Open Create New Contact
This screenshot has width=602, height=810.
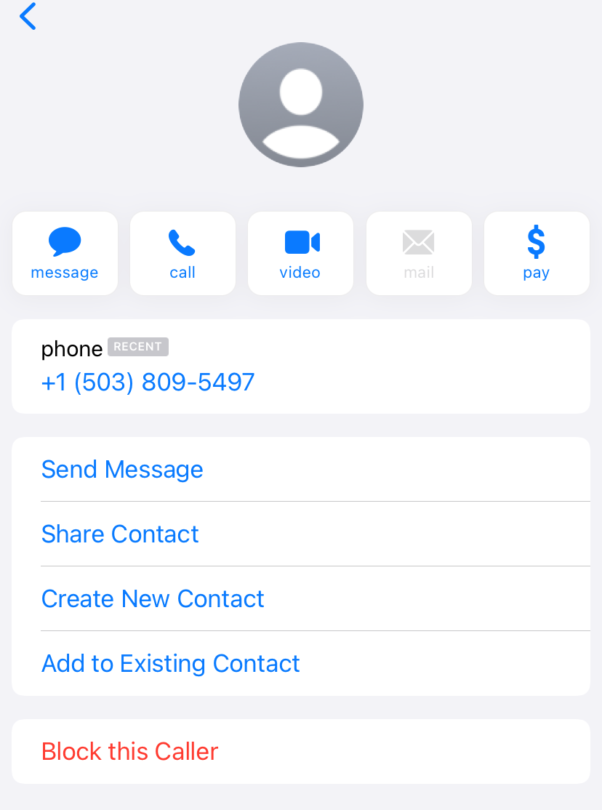pyautogui.click(x=153, y=599)
